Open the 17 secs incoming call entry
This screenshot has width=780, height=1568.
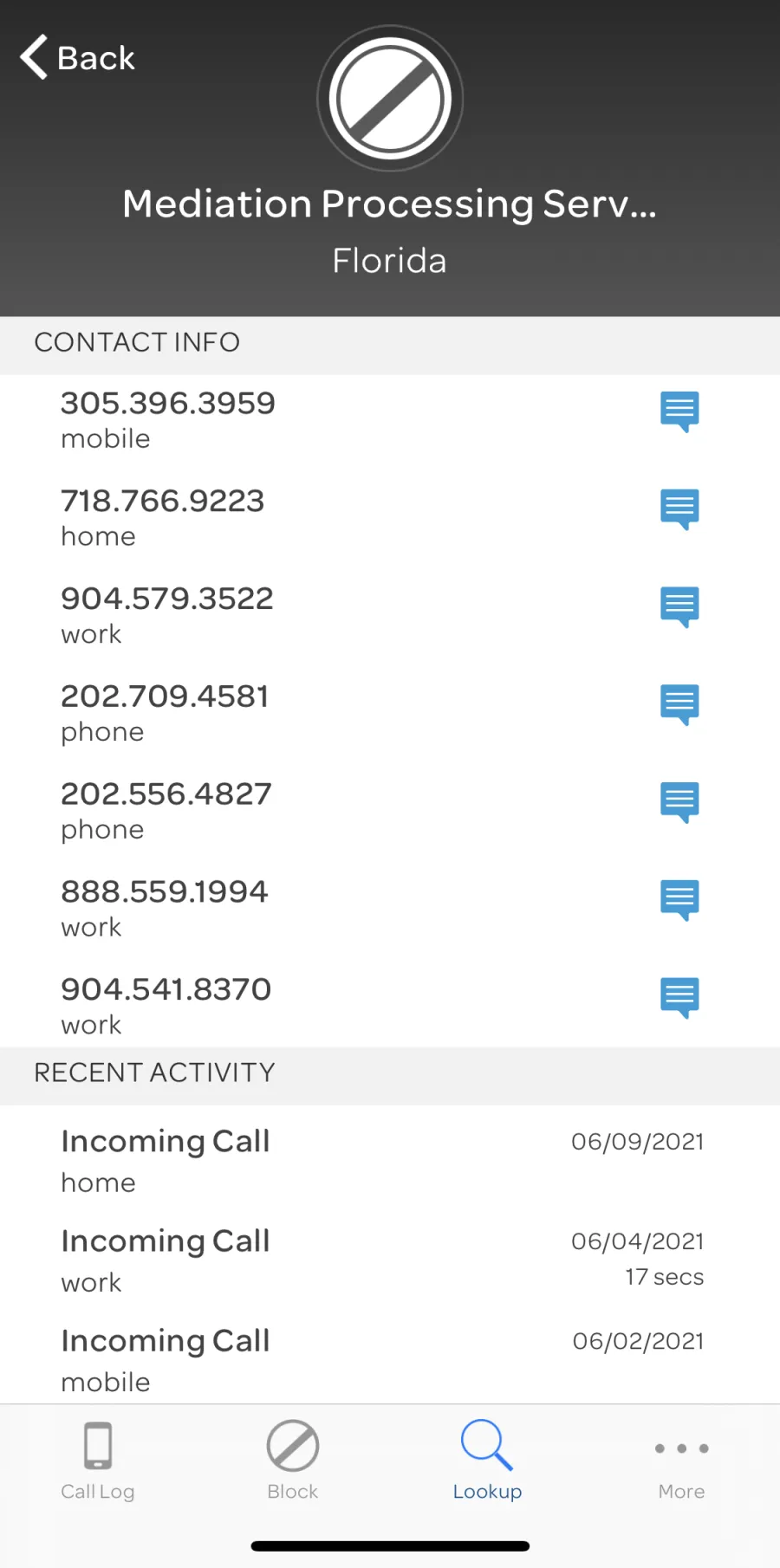coord(390,1260)
